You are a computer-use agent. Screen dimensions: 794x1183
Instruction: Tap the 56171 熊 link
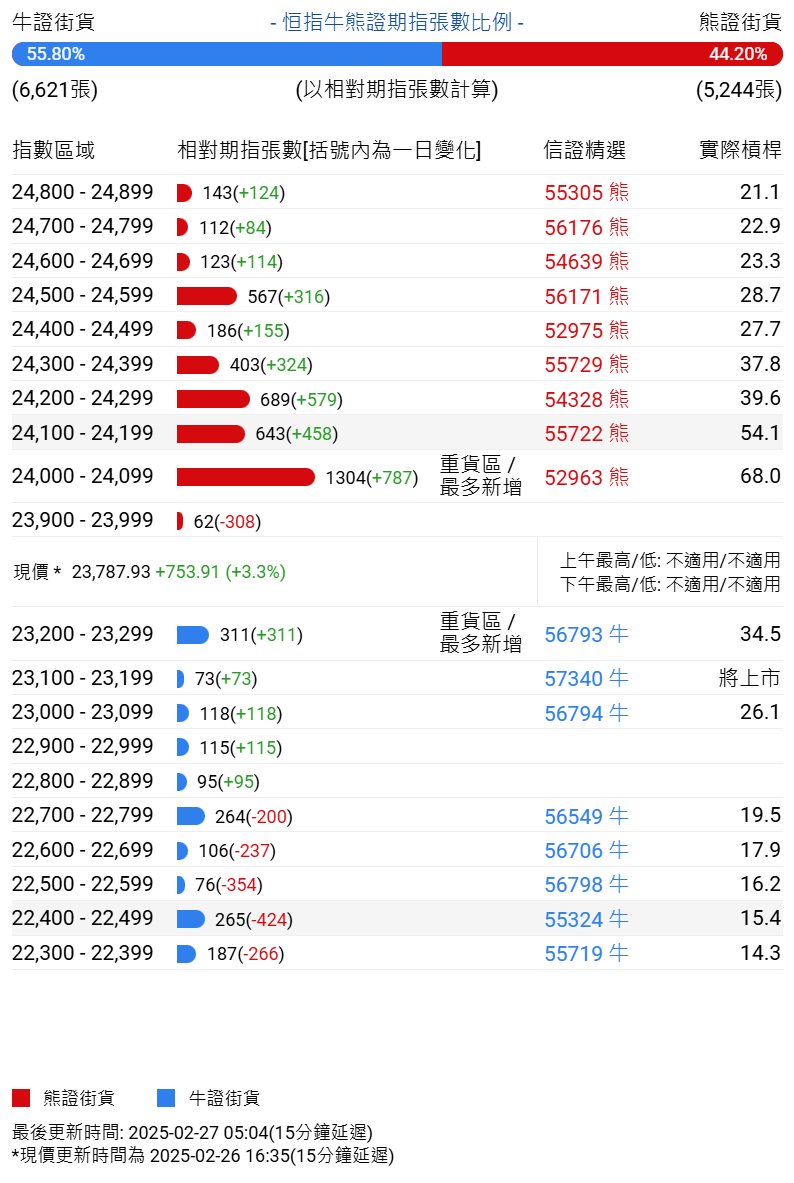click(586, 296)
